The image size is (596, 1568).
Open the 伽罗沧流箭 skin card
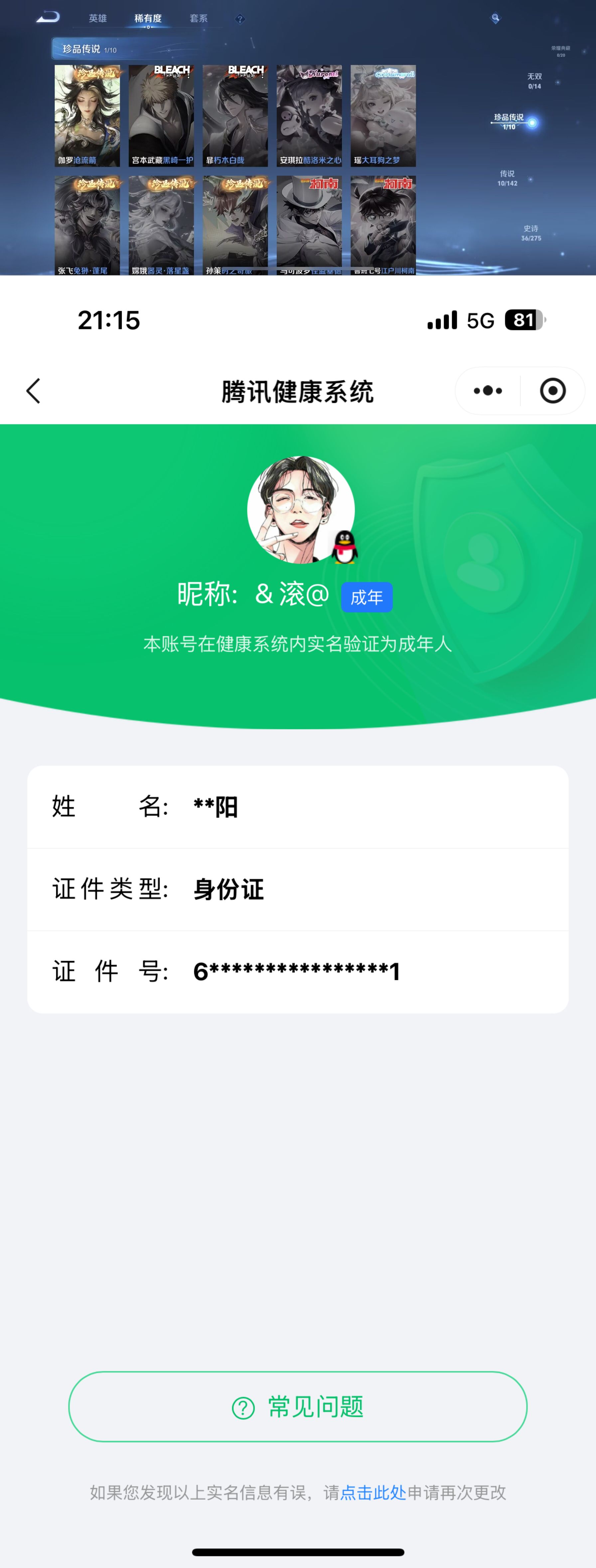87,116
